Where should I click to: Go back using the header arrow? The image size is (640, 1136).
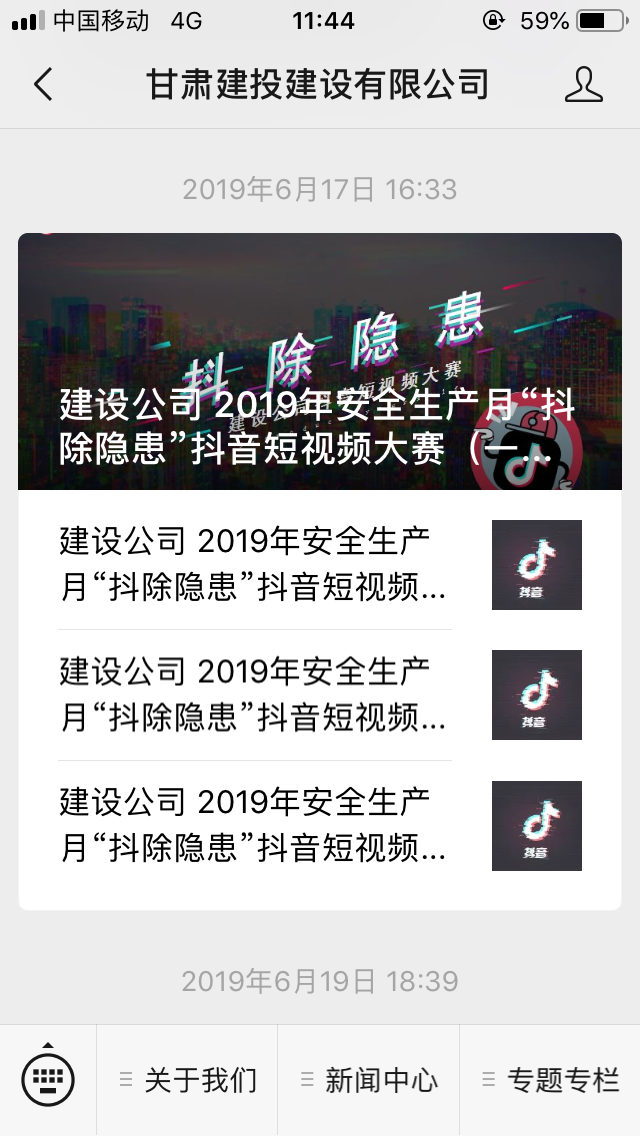[43, 84]
